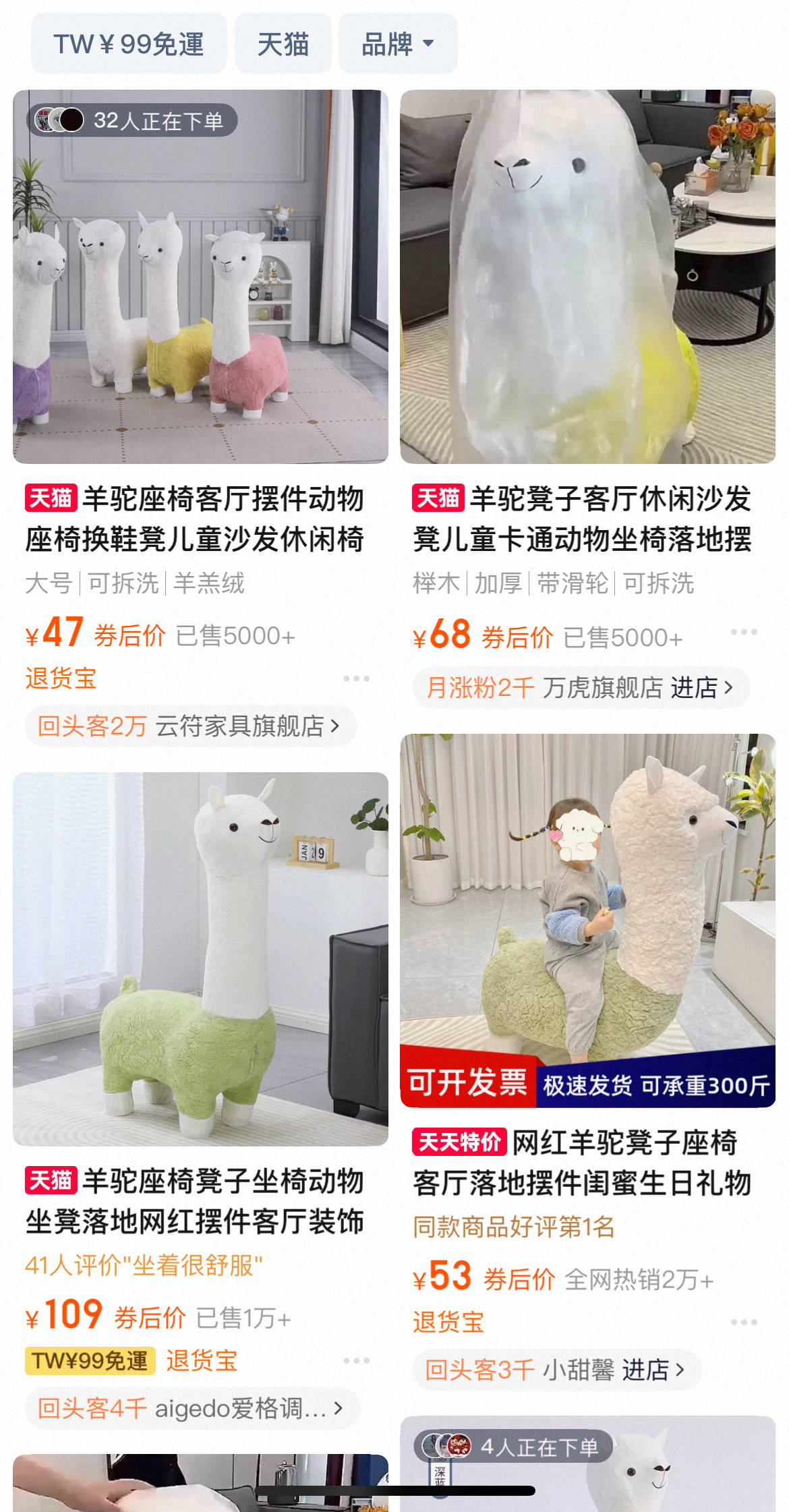
Task: Open more options on ¥53 product
Action: tap(744, 1322)
